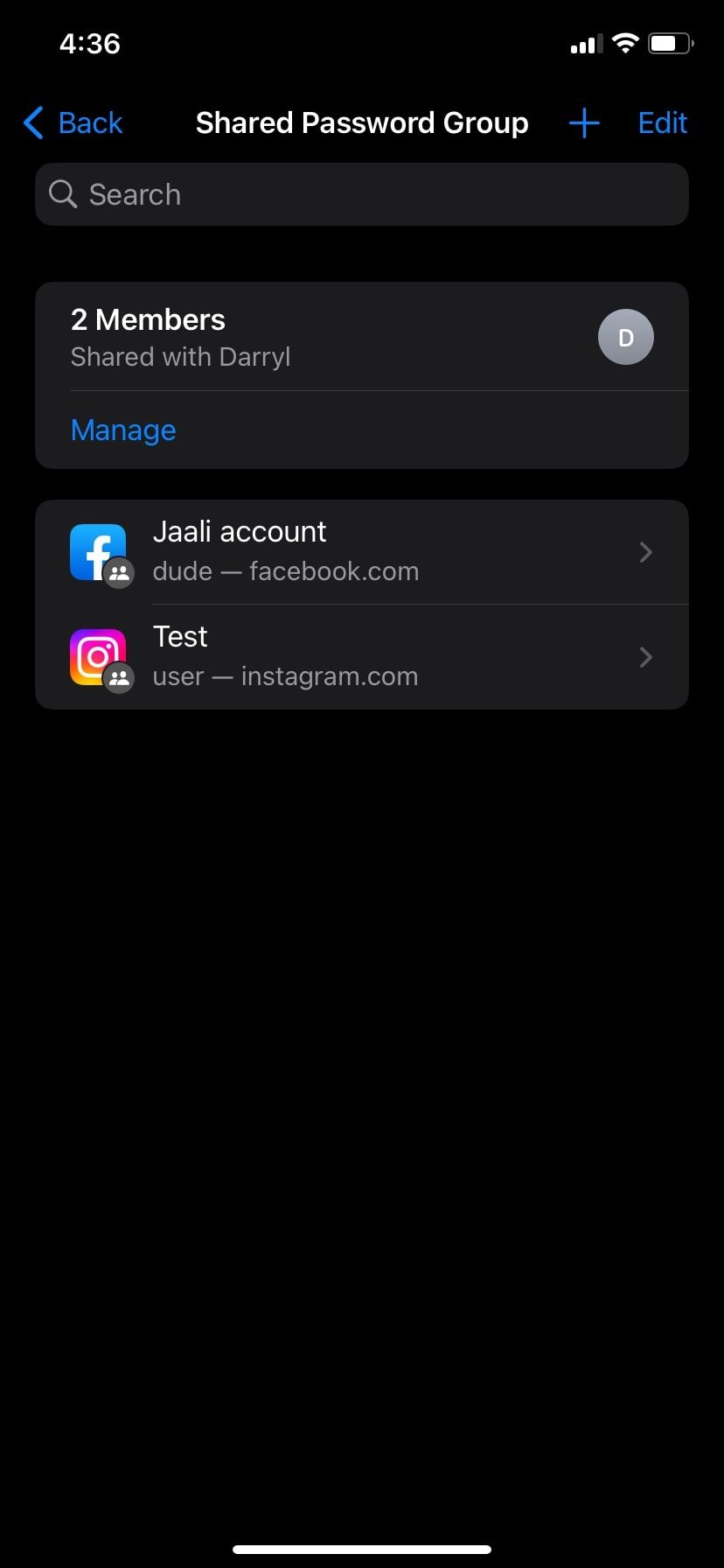Tap Edit in the top bar

662,123
